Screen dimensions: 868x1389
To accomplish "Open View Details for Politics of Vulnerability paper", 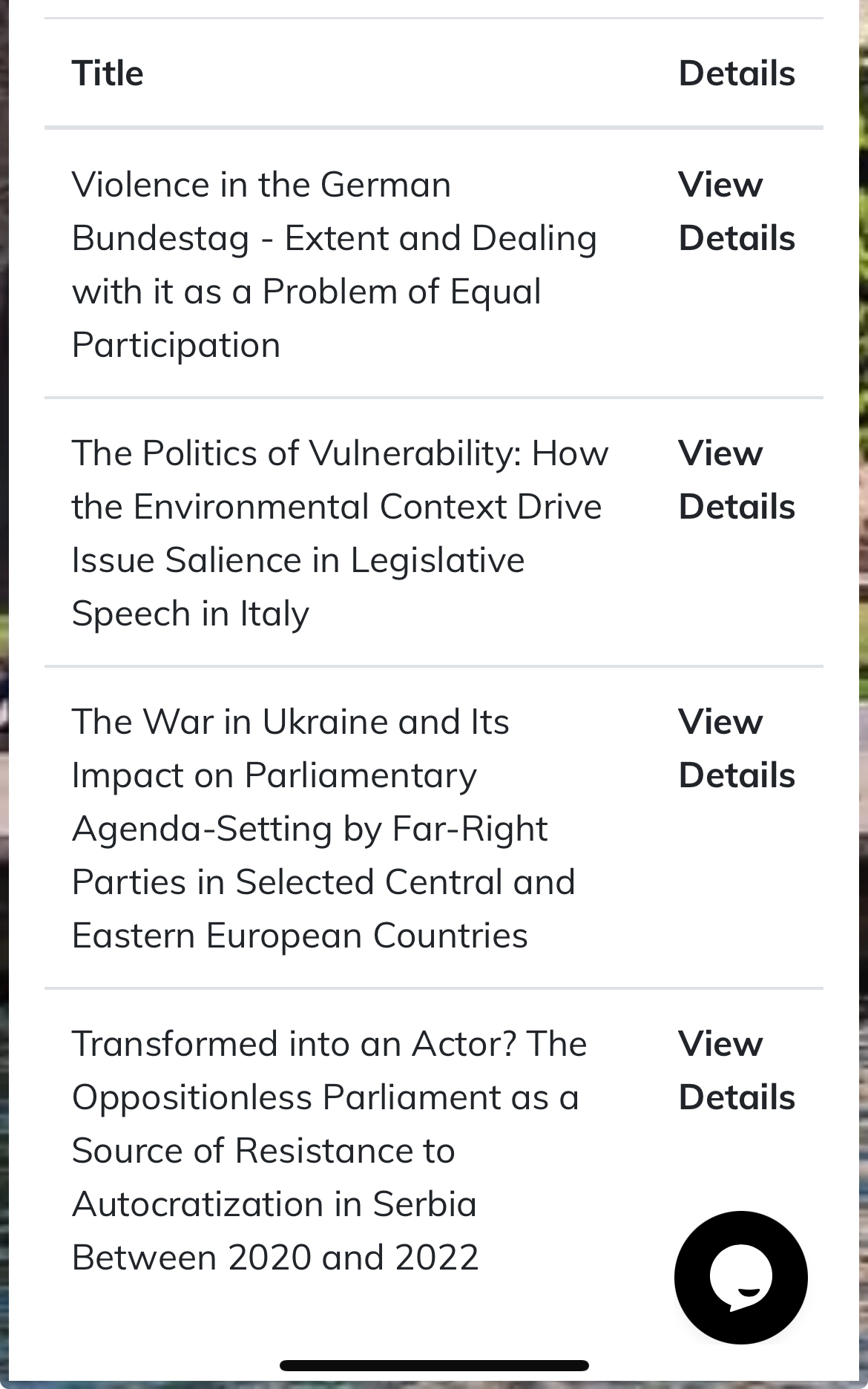I will (735, 480).
